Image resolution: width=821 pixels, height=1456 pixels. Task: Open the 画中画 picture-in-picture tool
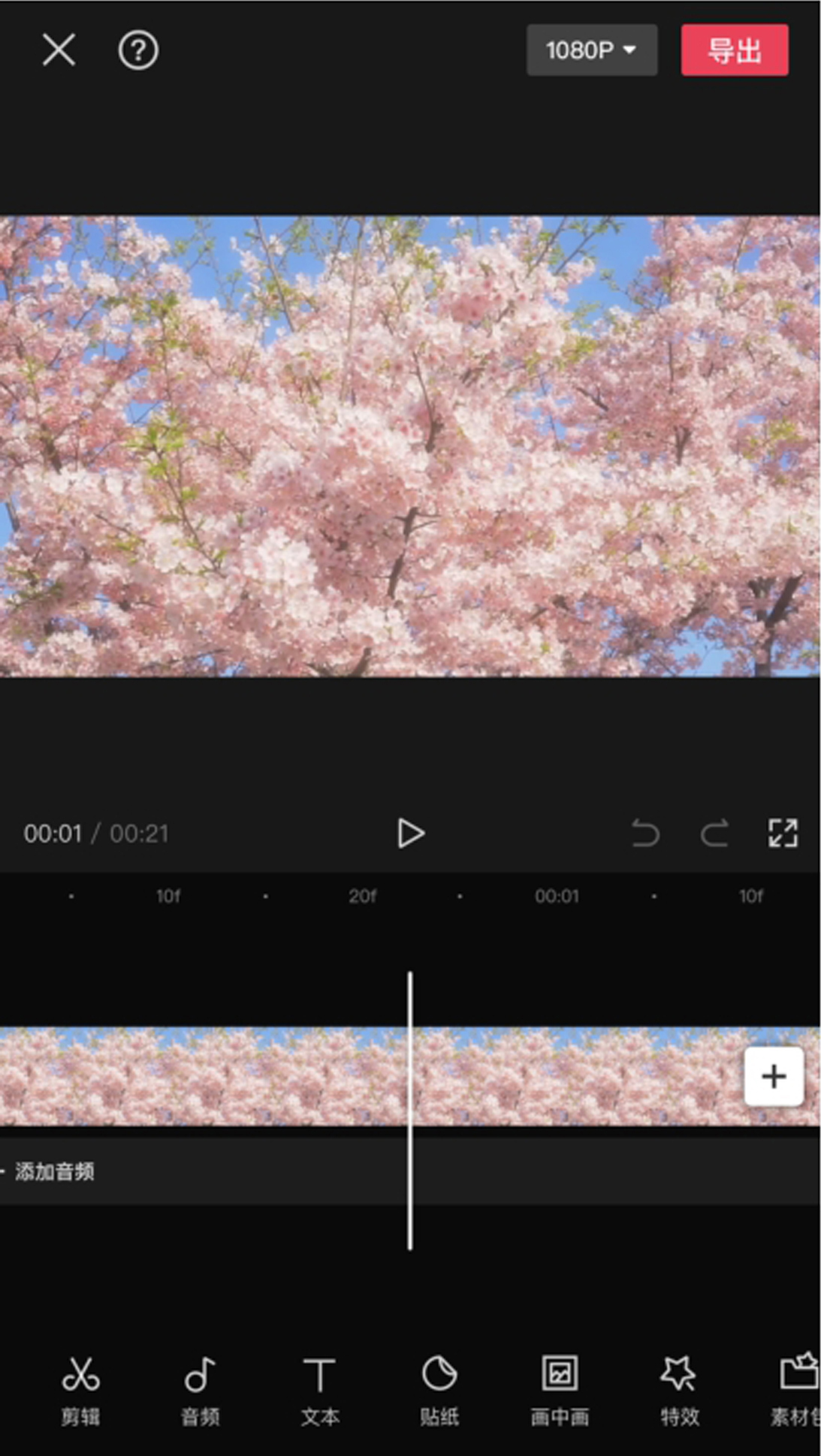pyautogui.click(x=560, y=1390)
